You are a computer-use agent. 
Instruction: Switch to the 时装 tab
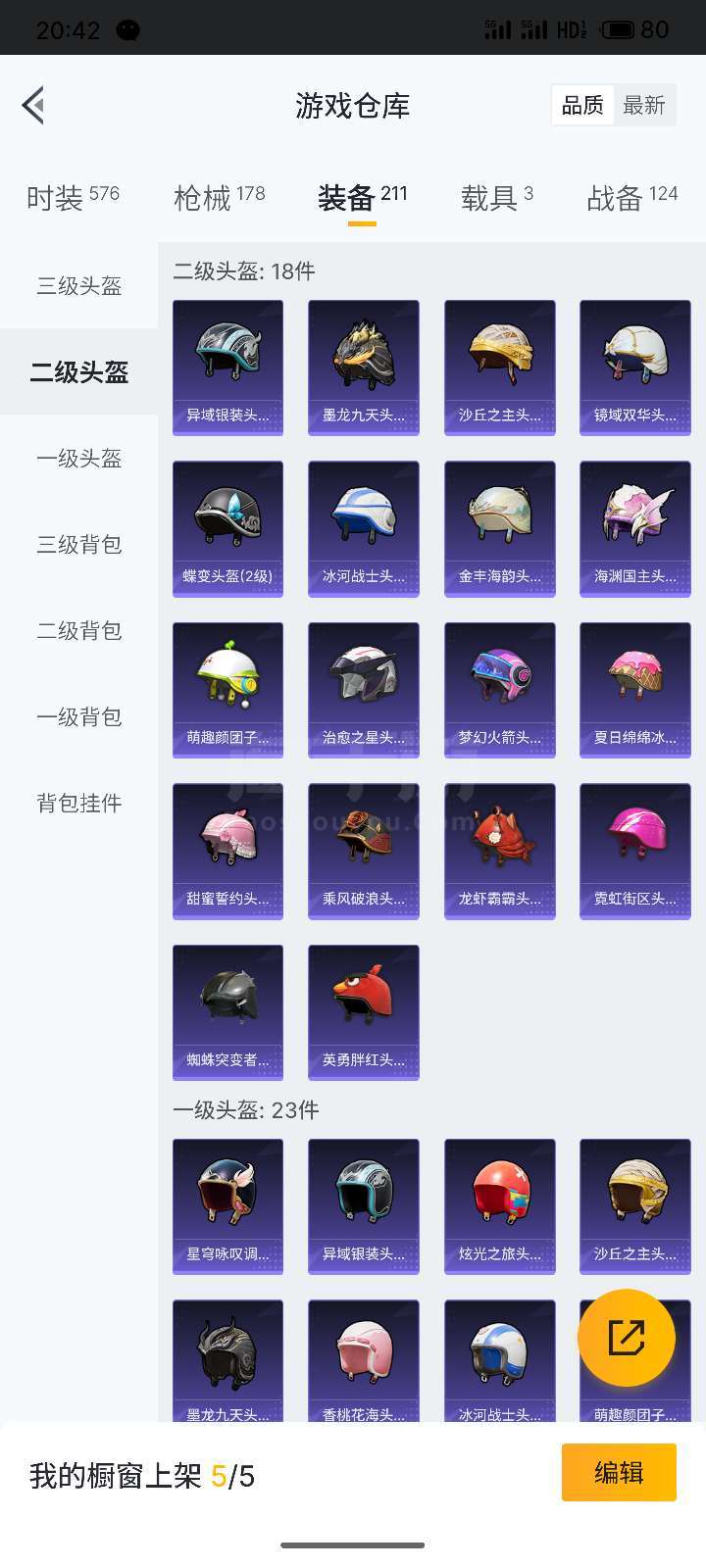point(73,197)
